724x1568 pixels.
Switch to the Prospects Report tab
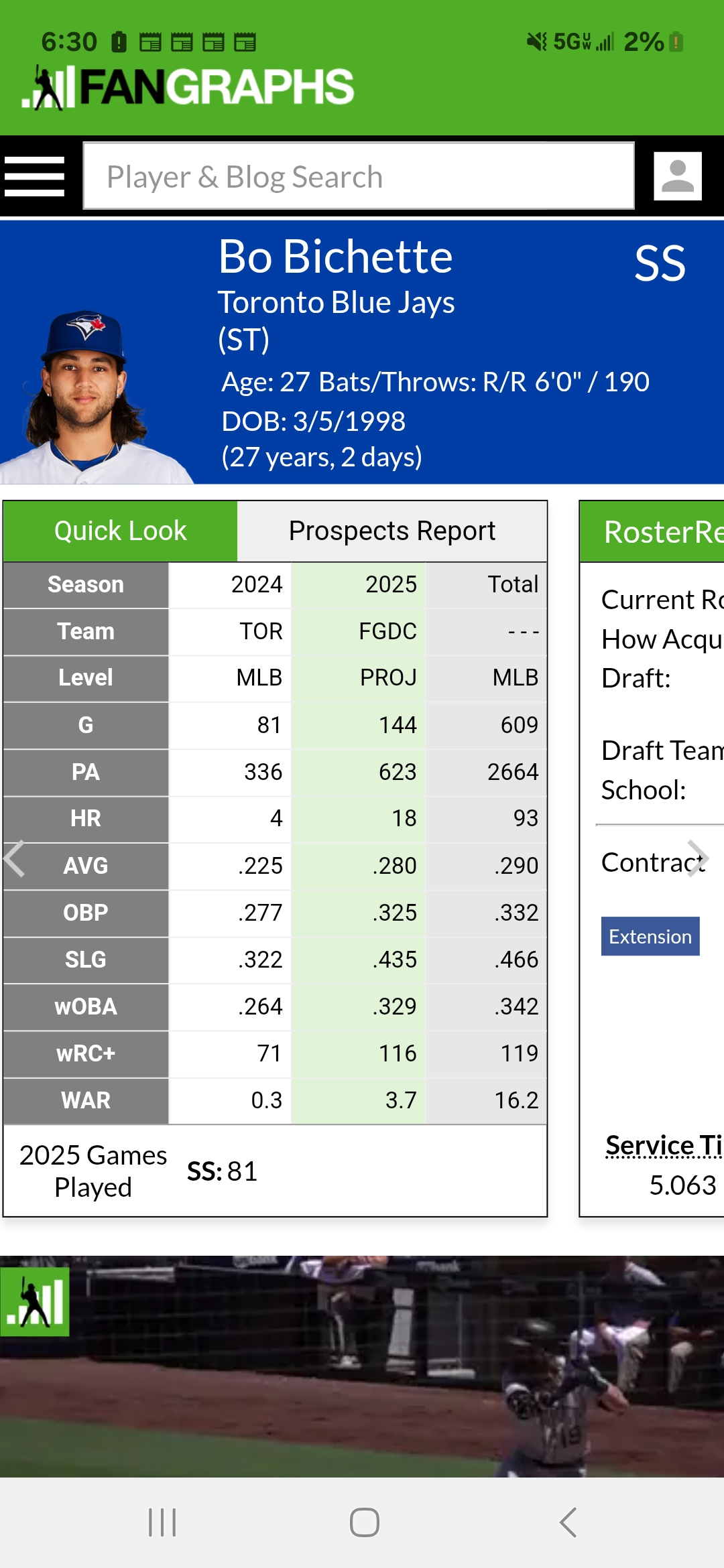coord(392,531)
